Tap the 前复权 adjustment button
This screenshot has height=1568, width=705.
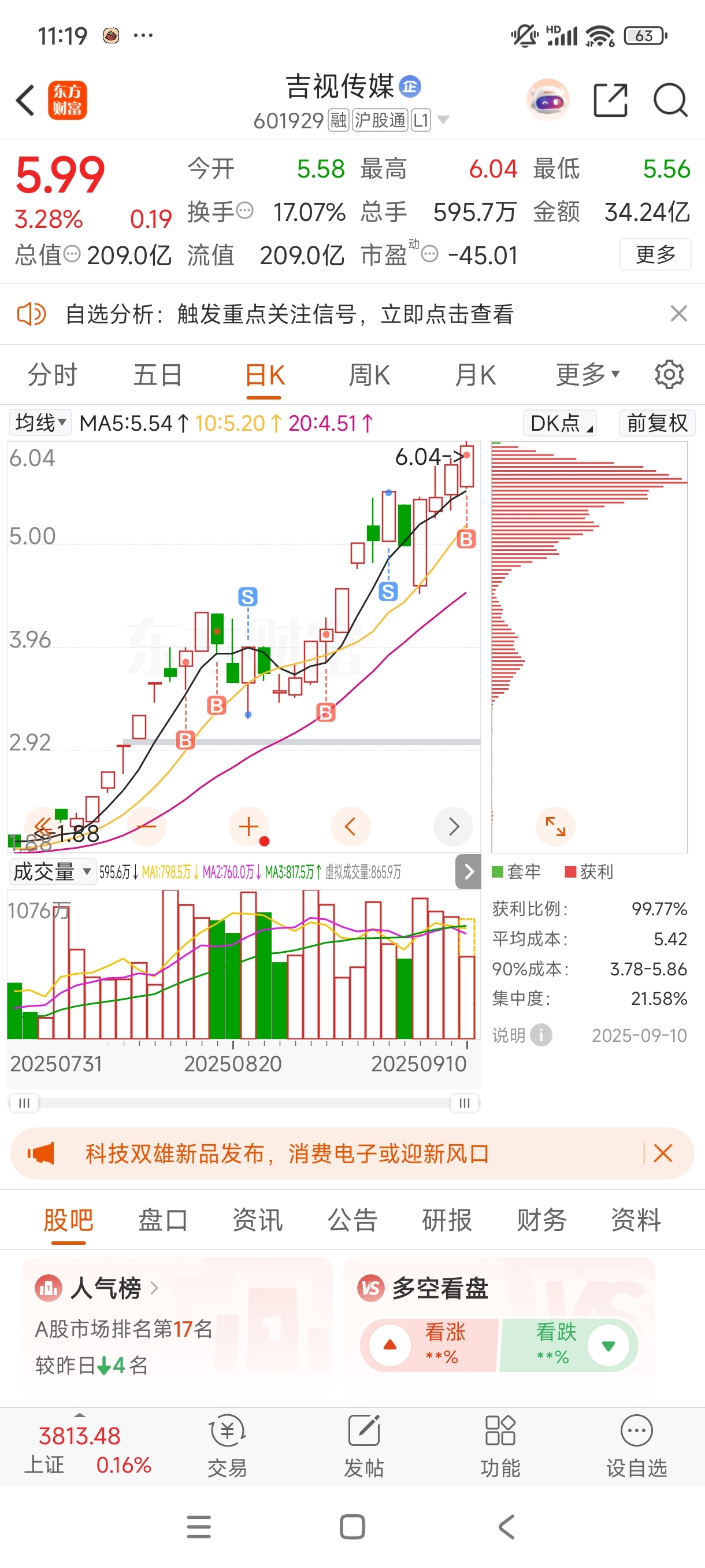coord(656,423)
